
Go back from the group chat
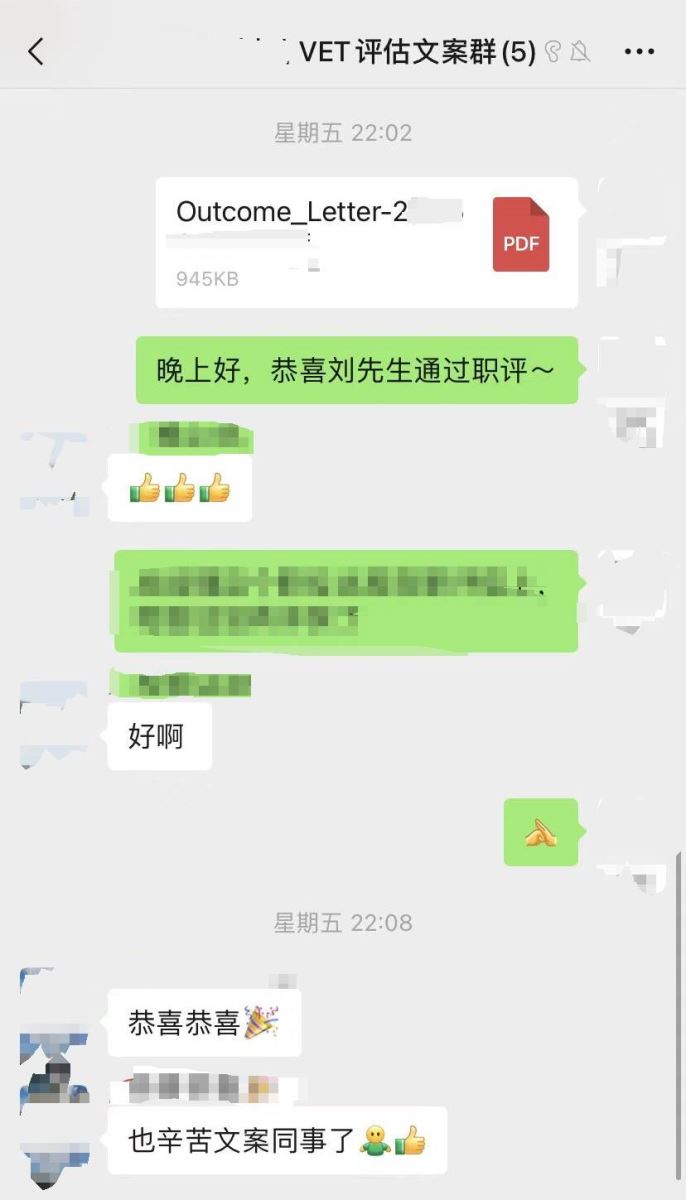(37, 52)
